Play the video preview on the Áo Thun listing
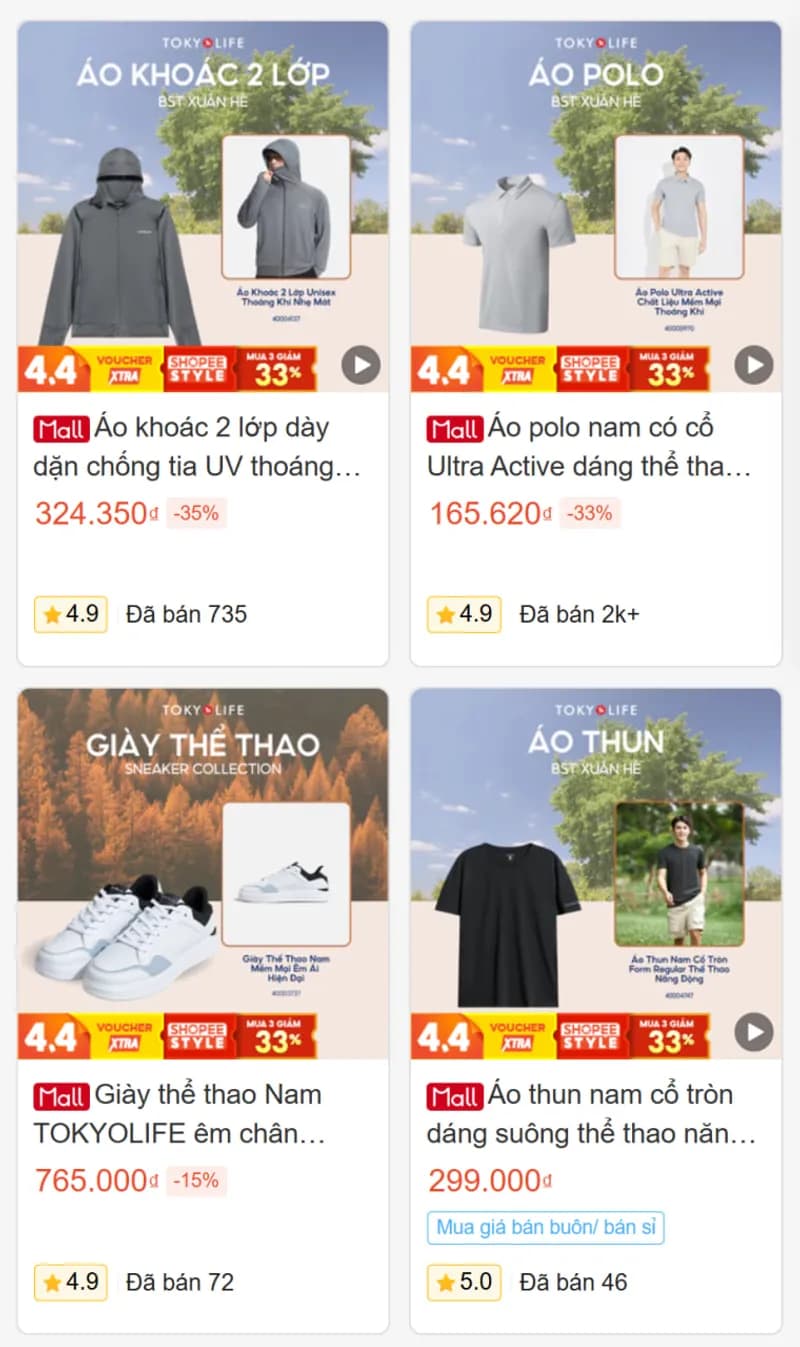This screenshot has height=1347, width=800. point(751,1031)
